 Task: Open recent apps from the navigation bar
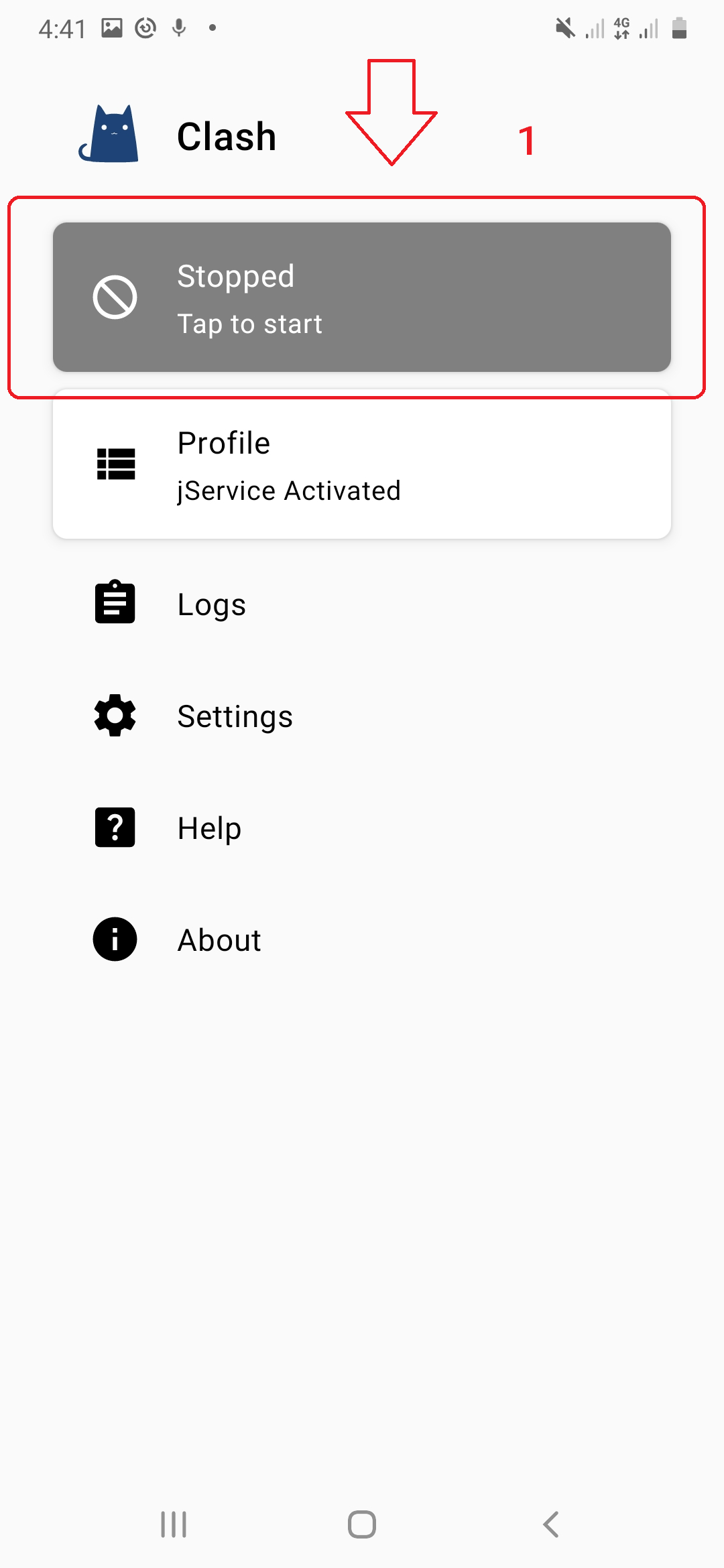pos(174,1524)
